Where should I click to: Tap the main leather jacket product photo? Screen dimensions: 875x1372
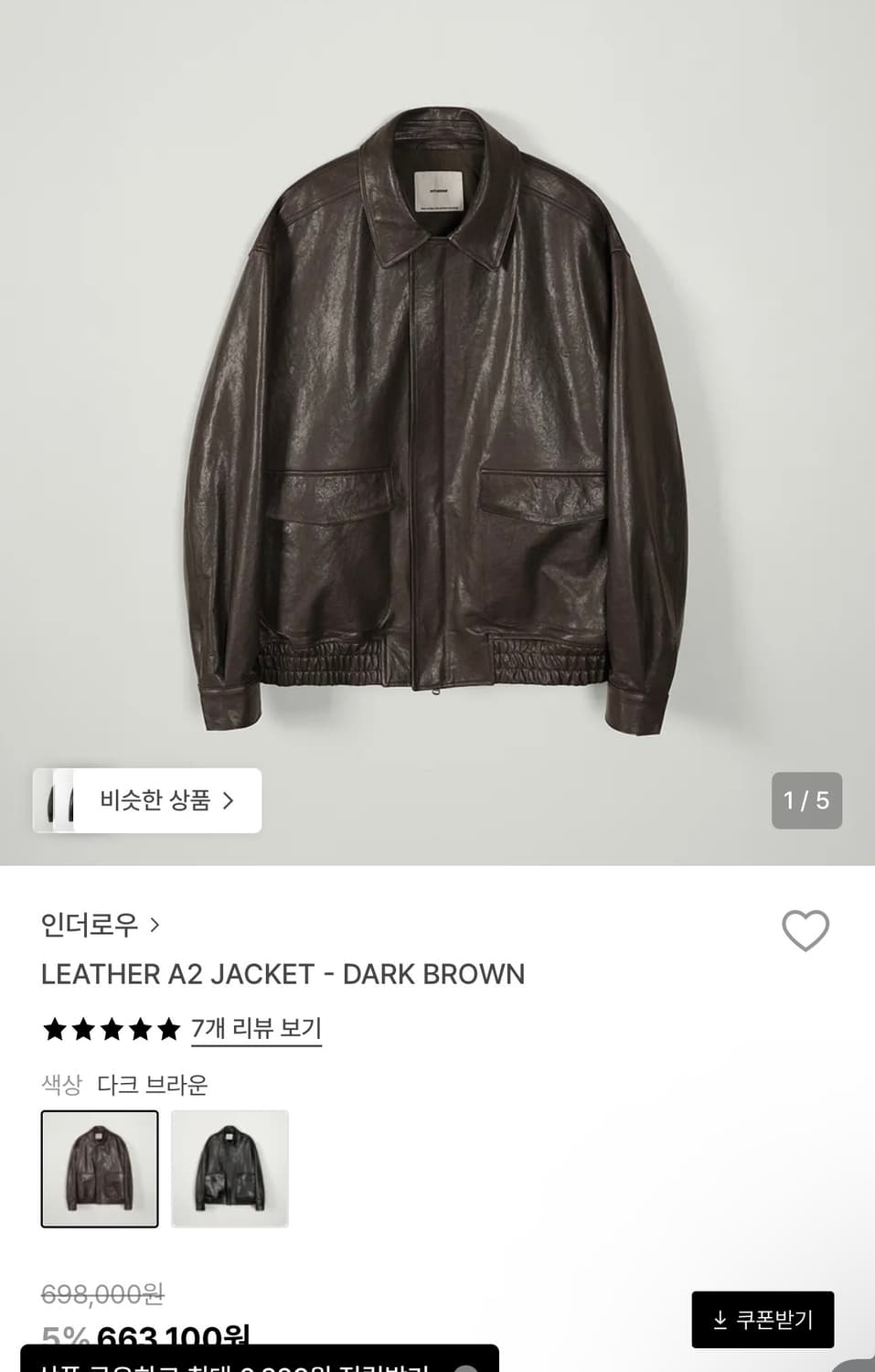coord(437,412)
